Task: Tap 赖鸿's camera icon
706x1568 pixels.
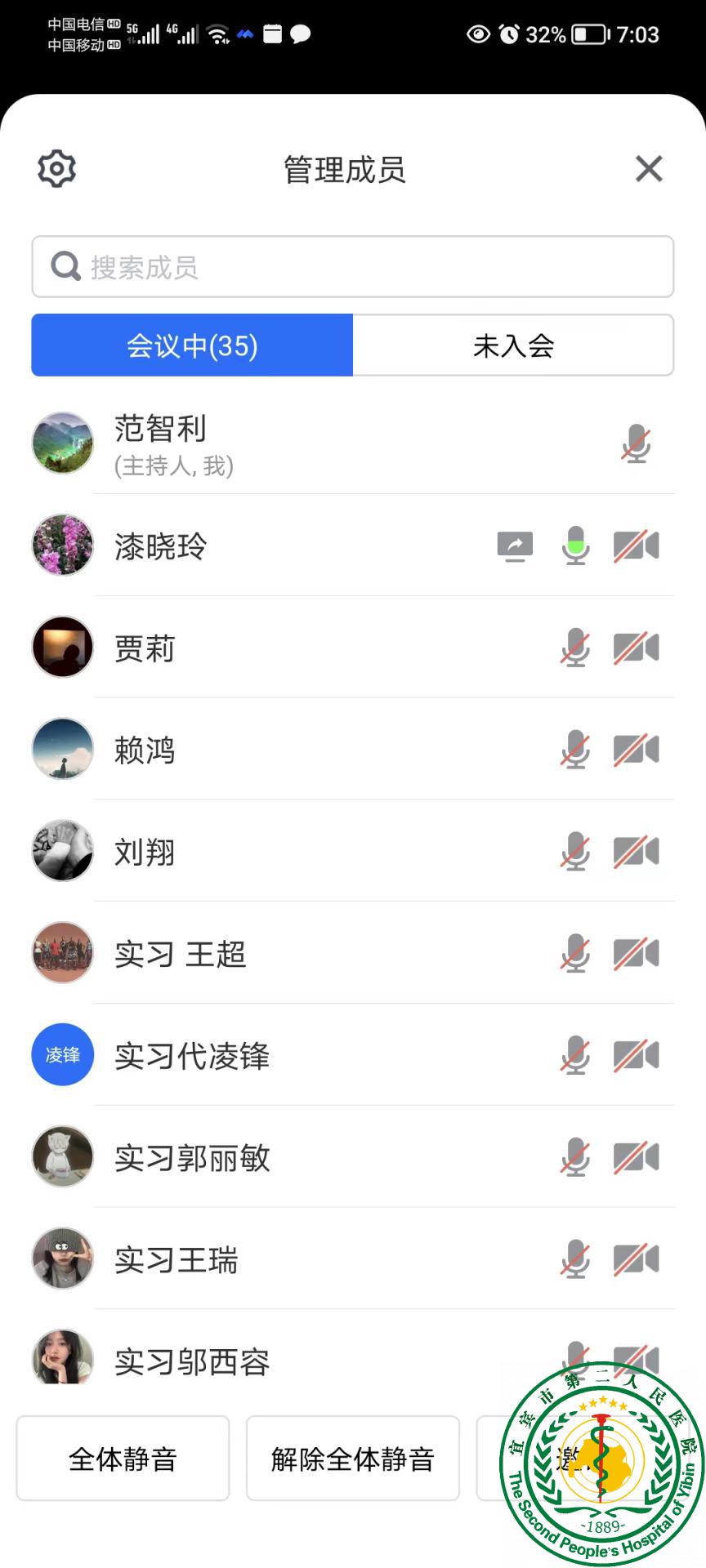Action: tap(636, 750)
